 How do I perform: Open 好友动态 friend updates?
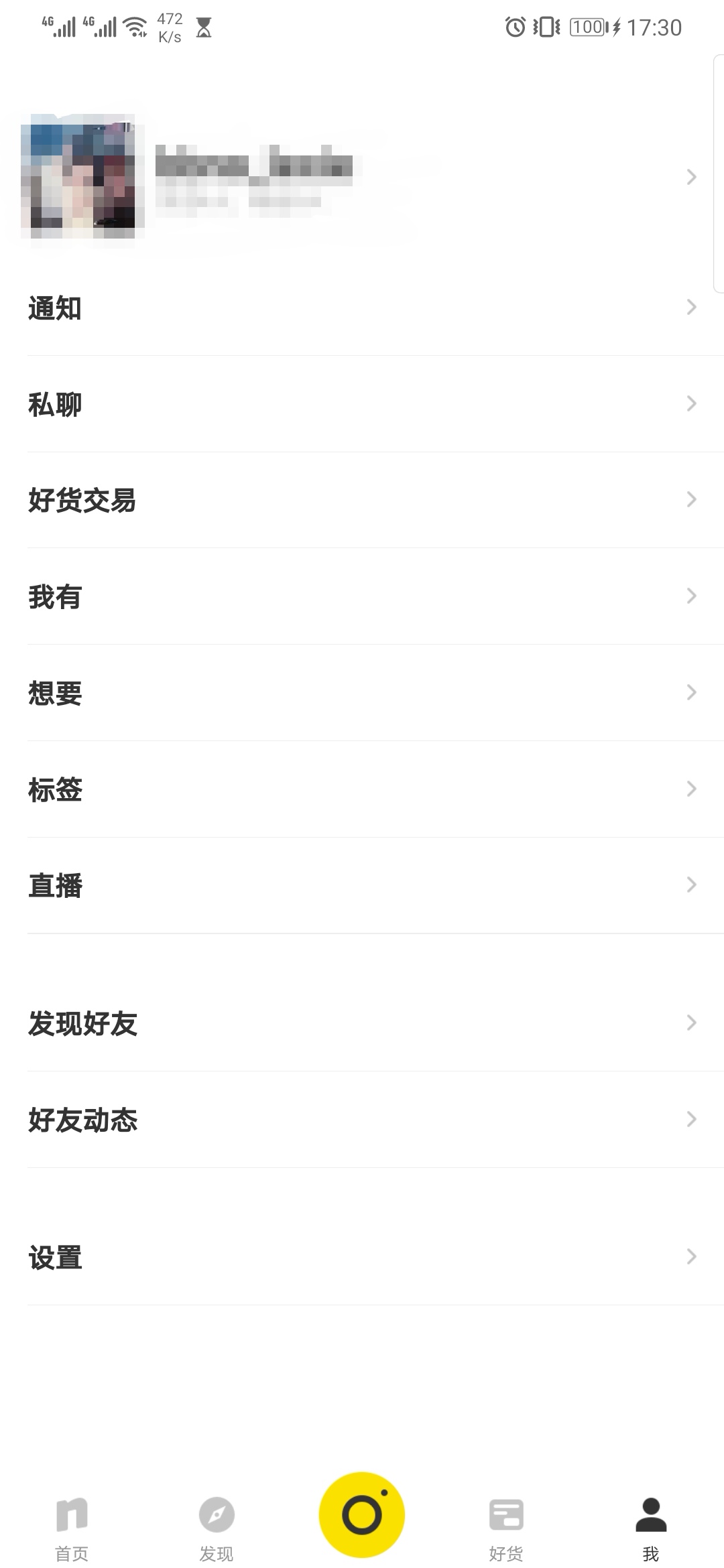coord(82,1120)
